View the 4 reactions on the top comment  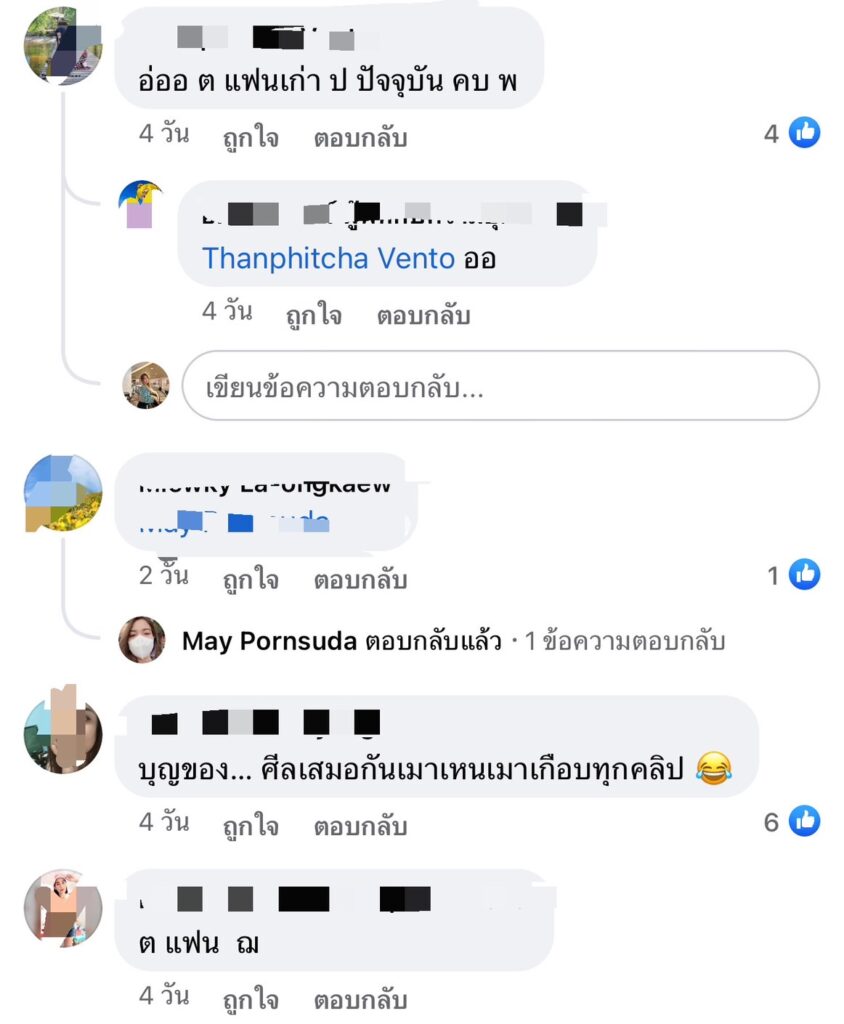792,133
